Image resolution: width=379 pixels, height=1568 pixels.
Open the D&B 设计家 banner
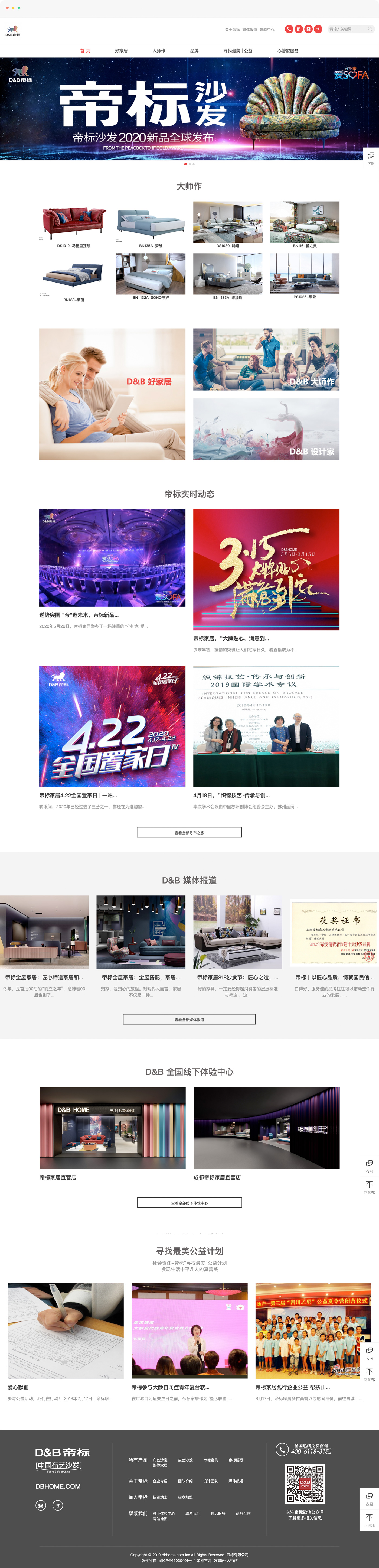(x=266, y=429)
